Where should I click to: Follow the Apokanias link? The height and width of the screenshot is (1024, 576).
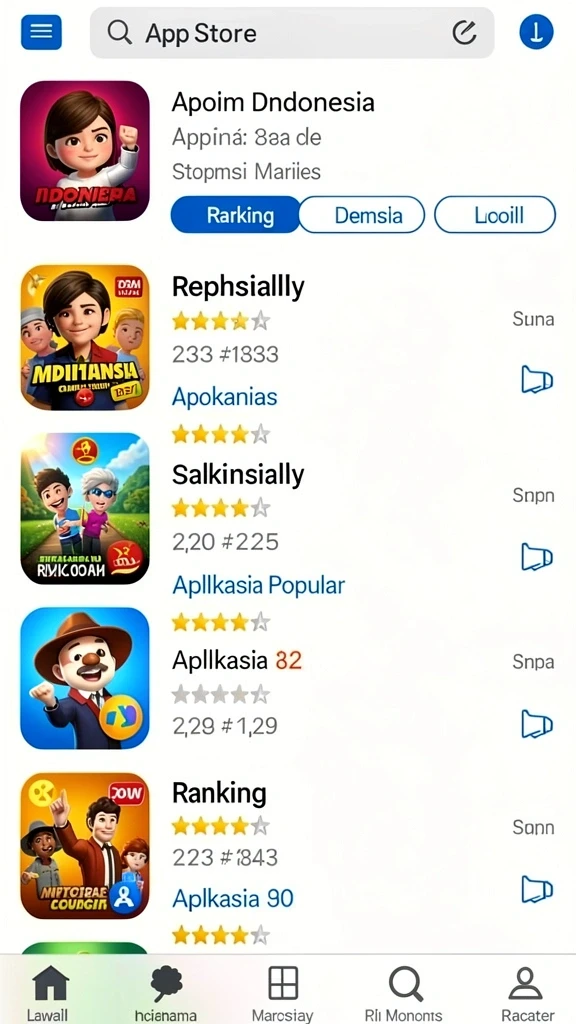[225, 397]
